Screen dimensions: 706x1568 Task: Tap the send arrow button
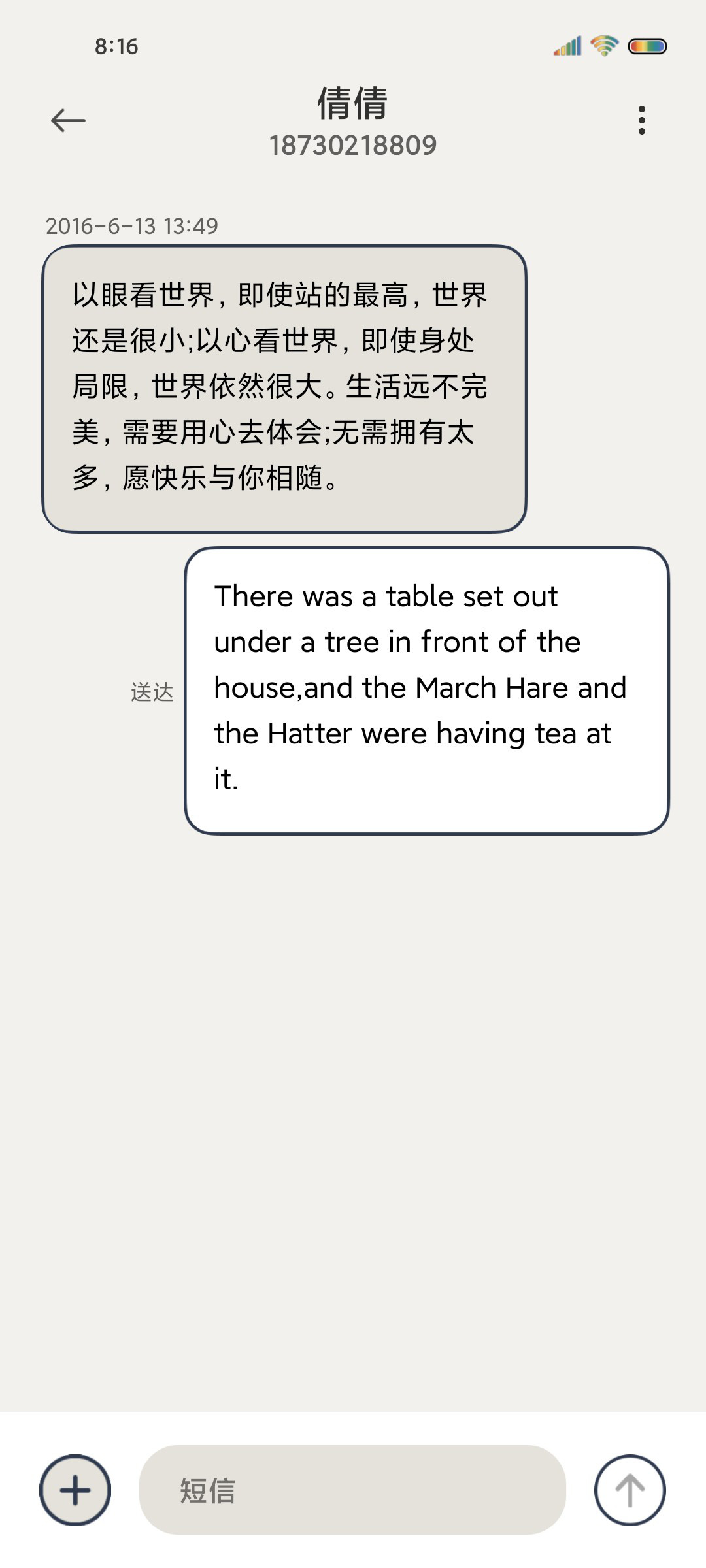pyautogui.click(x=630, y=1490)
